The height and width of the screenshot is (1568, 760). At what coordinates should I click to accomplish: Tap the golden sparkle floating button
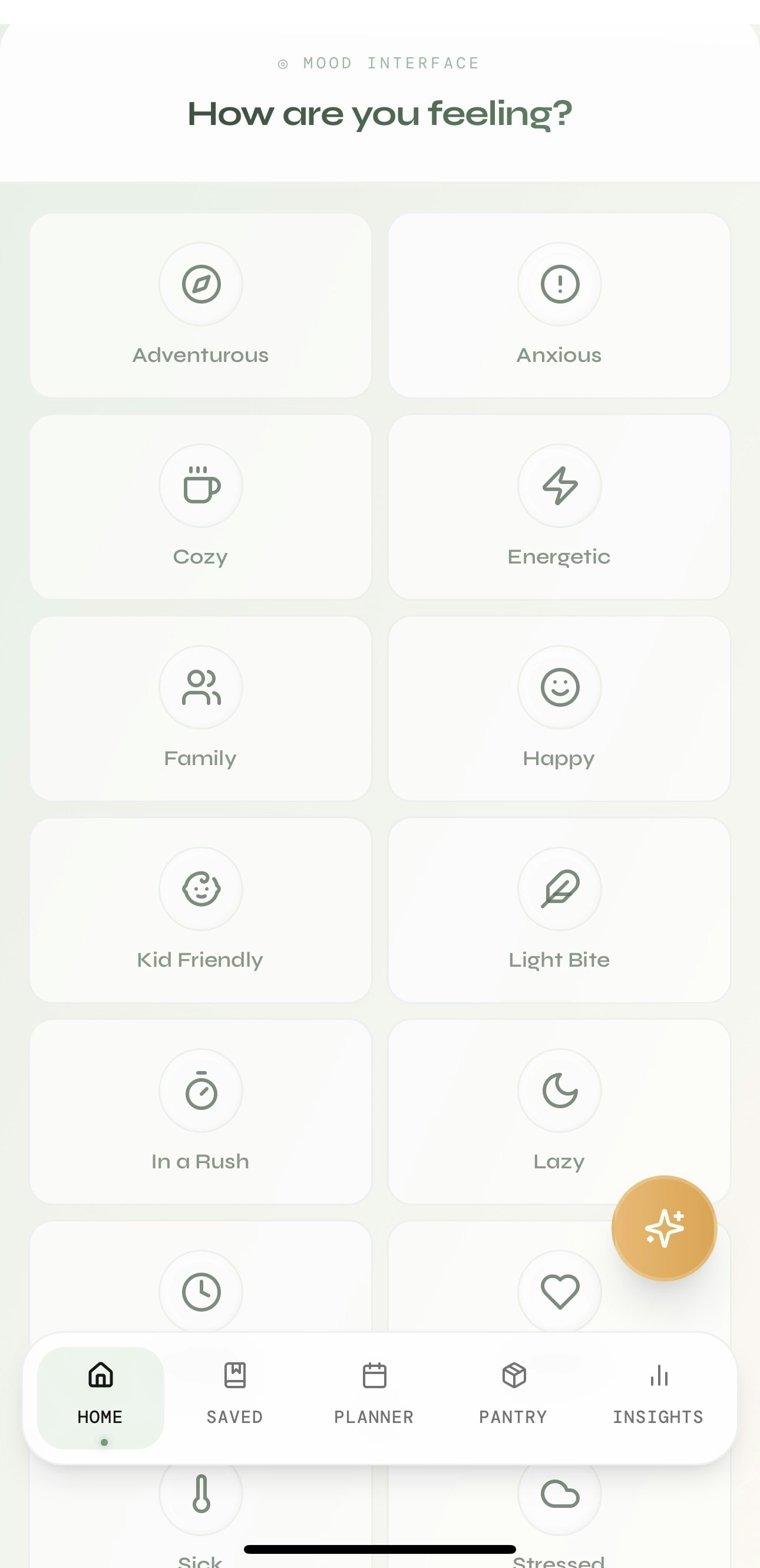664,1228
